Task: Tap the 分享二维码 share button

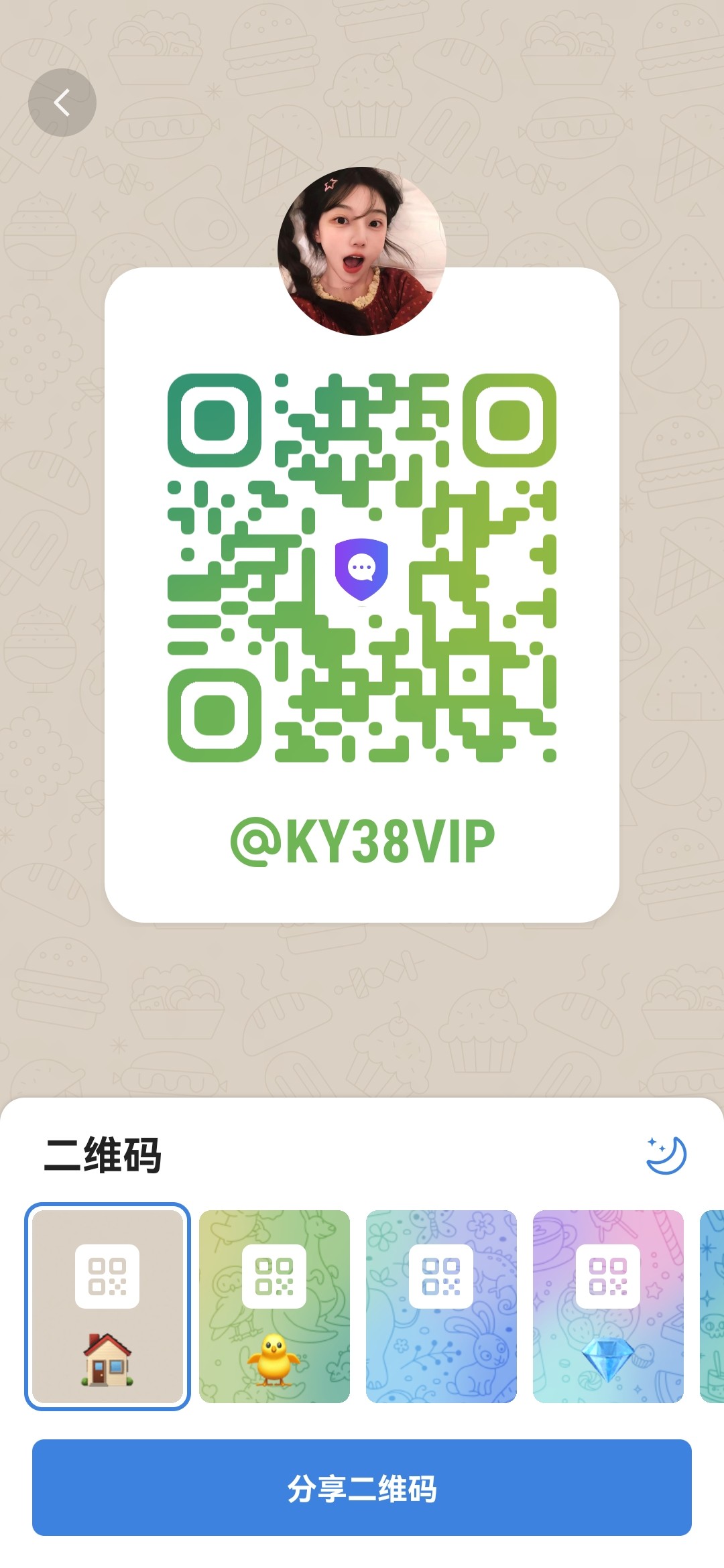Action: pos(362,1488)
